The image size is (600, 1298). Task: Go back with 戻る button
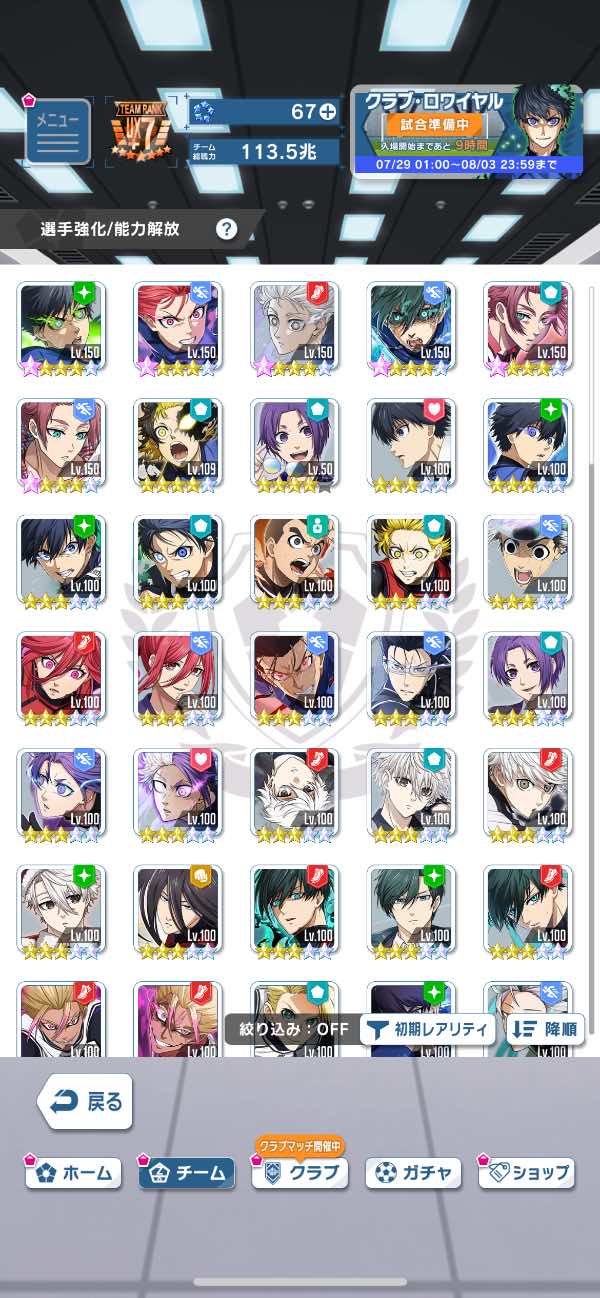[85, 1101]
